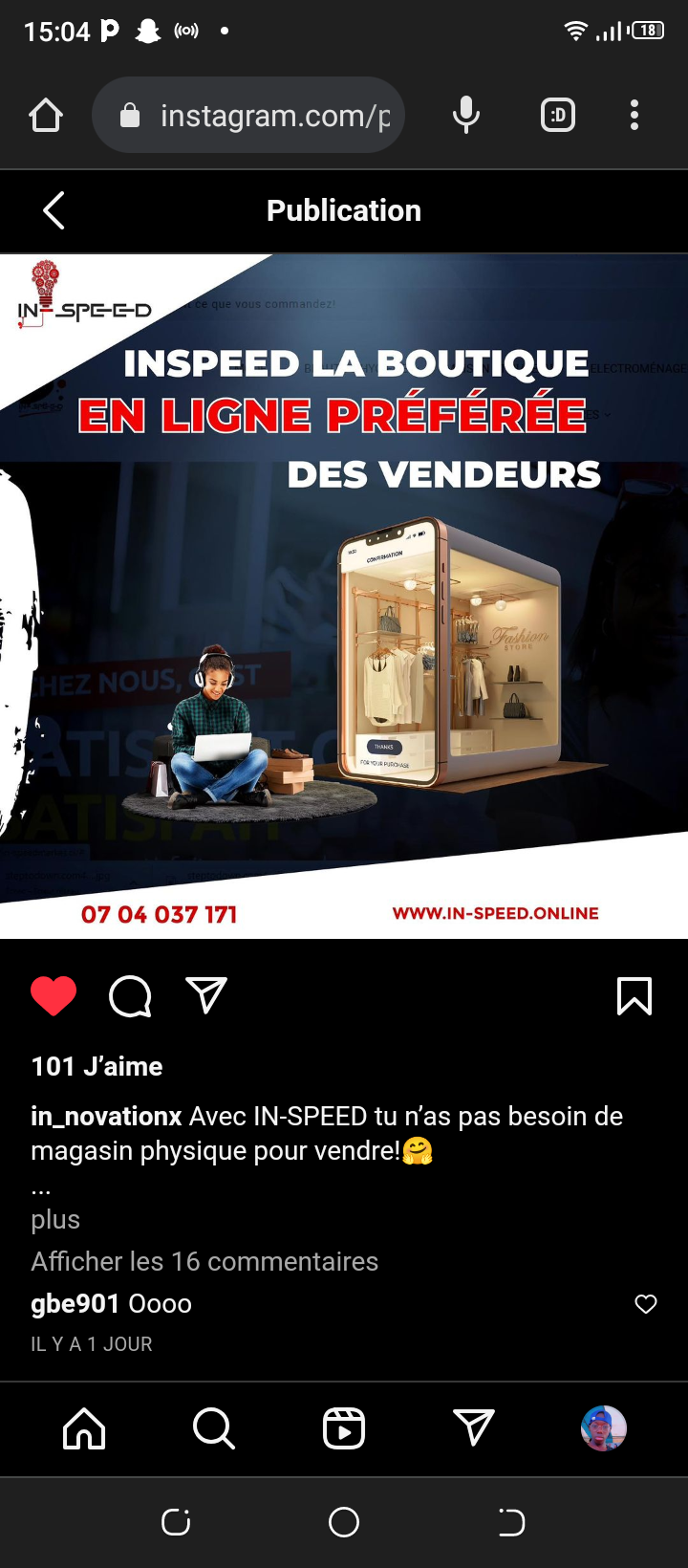Switch to the search tab
The image size is (688, 1568).
coord(213,1429)
